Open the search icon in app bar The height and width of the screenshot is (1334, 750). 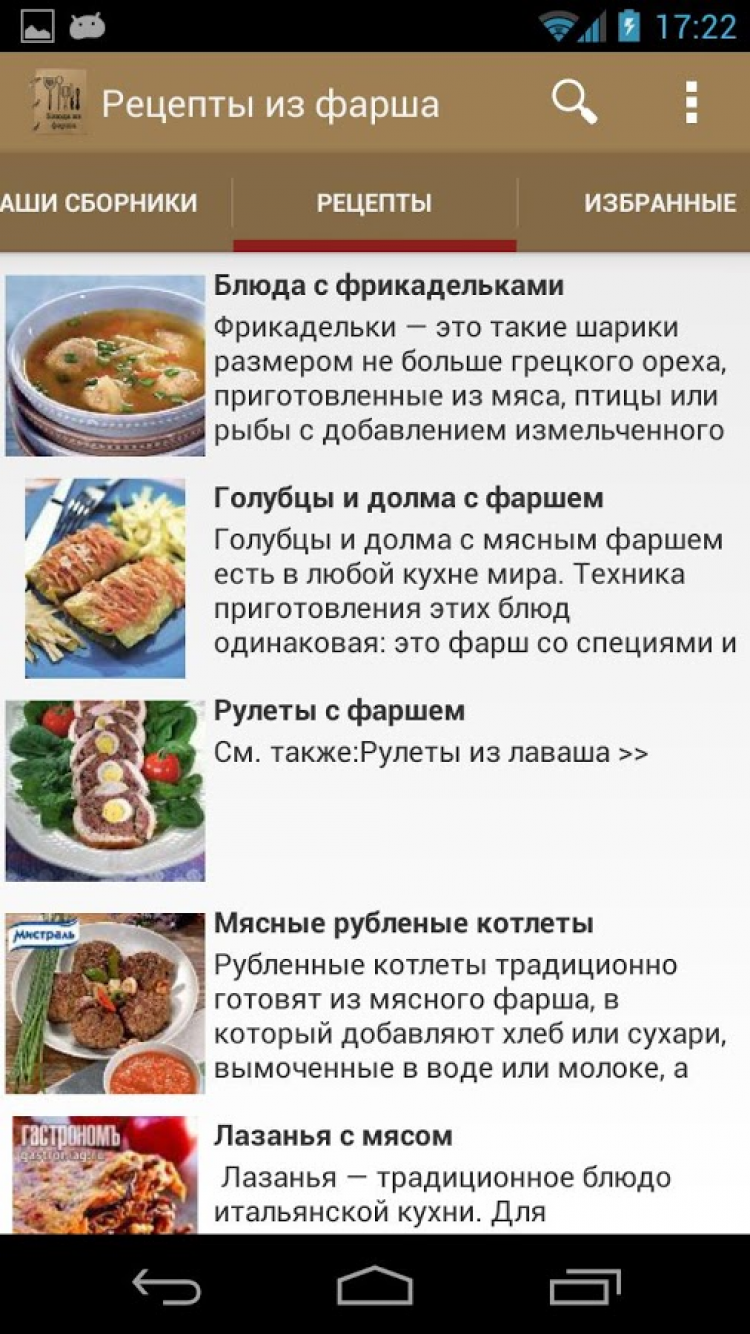(x=574, y=103)
